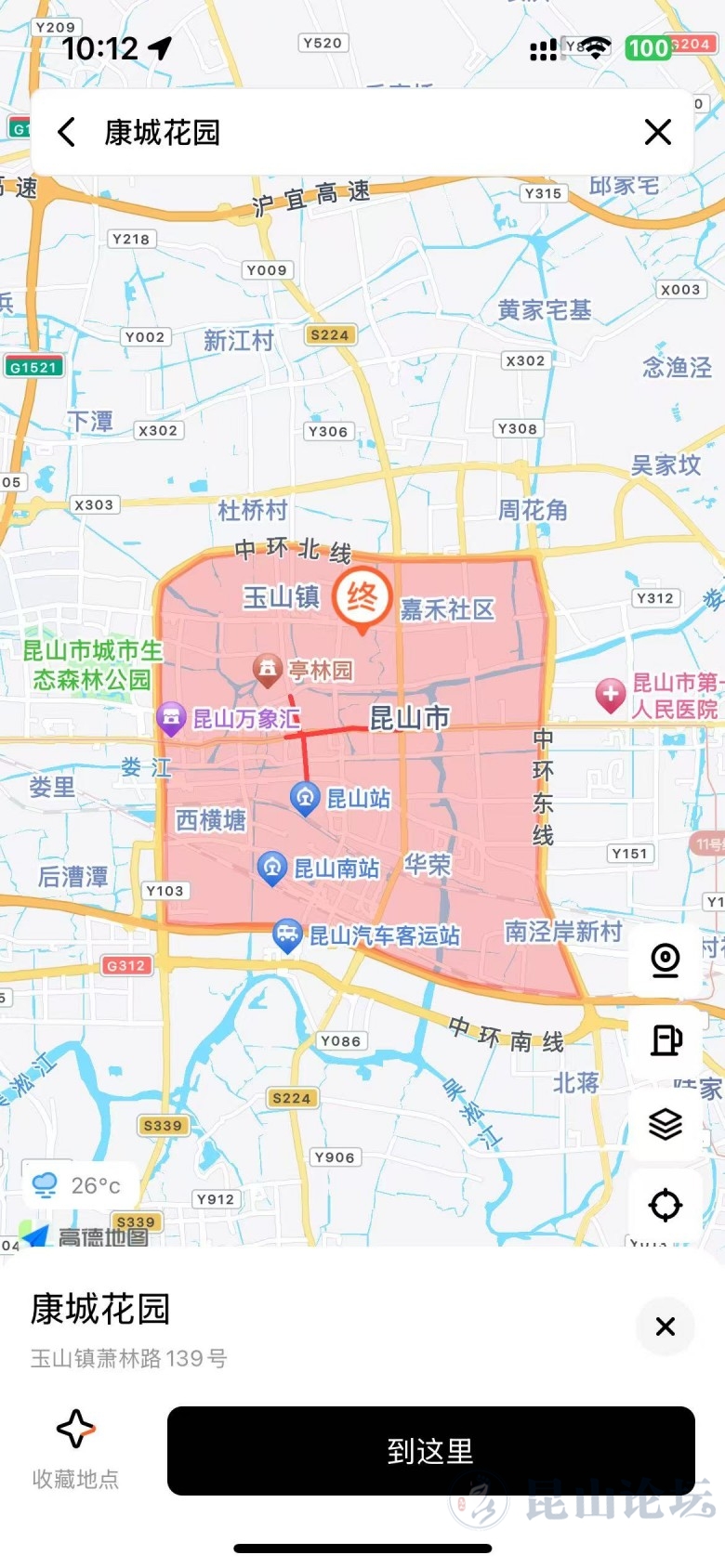Select 昆山汽车客运站 bus station marker

click(287, 934)
